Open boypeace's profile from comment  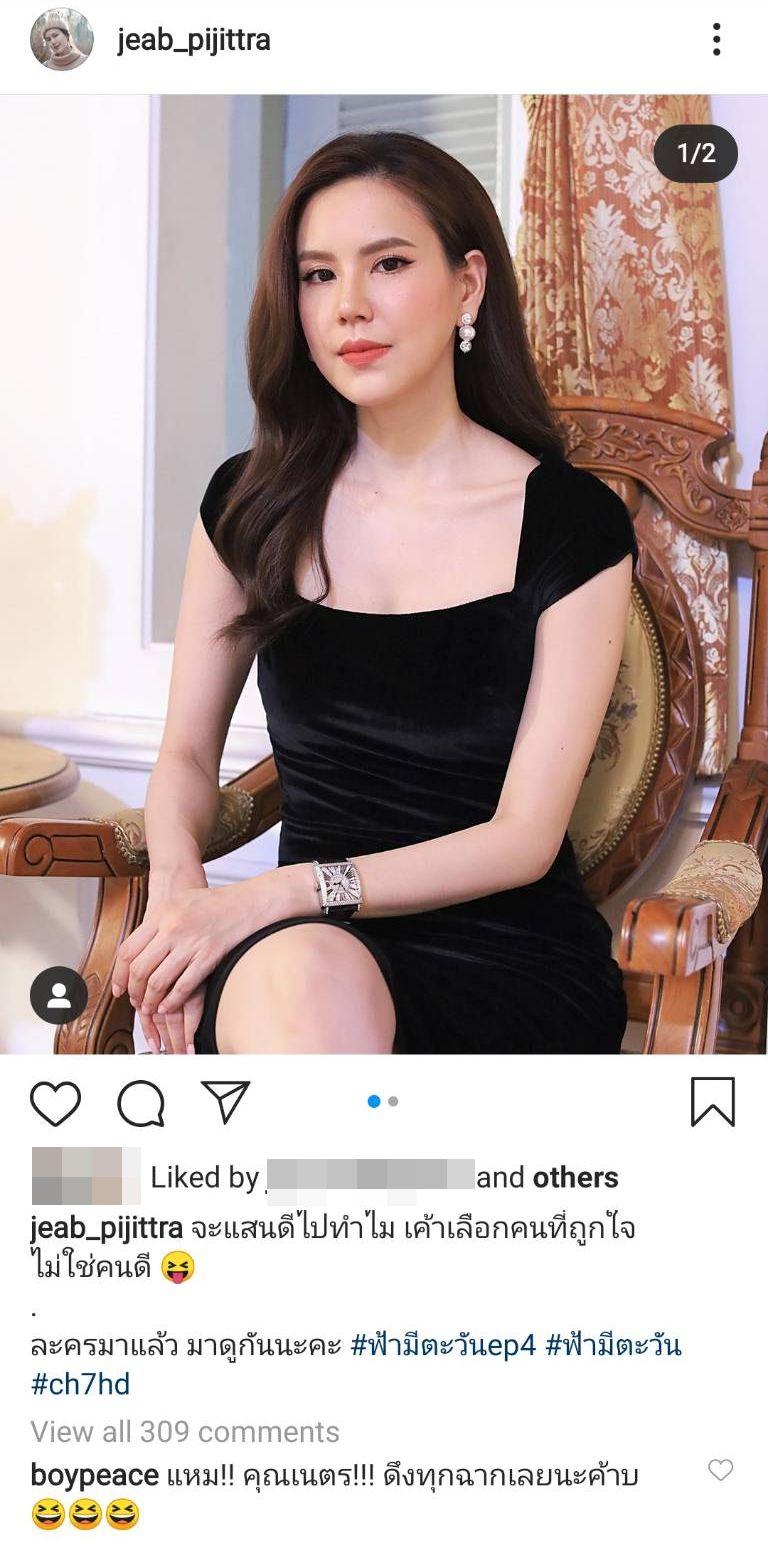tap(94, 1475)
